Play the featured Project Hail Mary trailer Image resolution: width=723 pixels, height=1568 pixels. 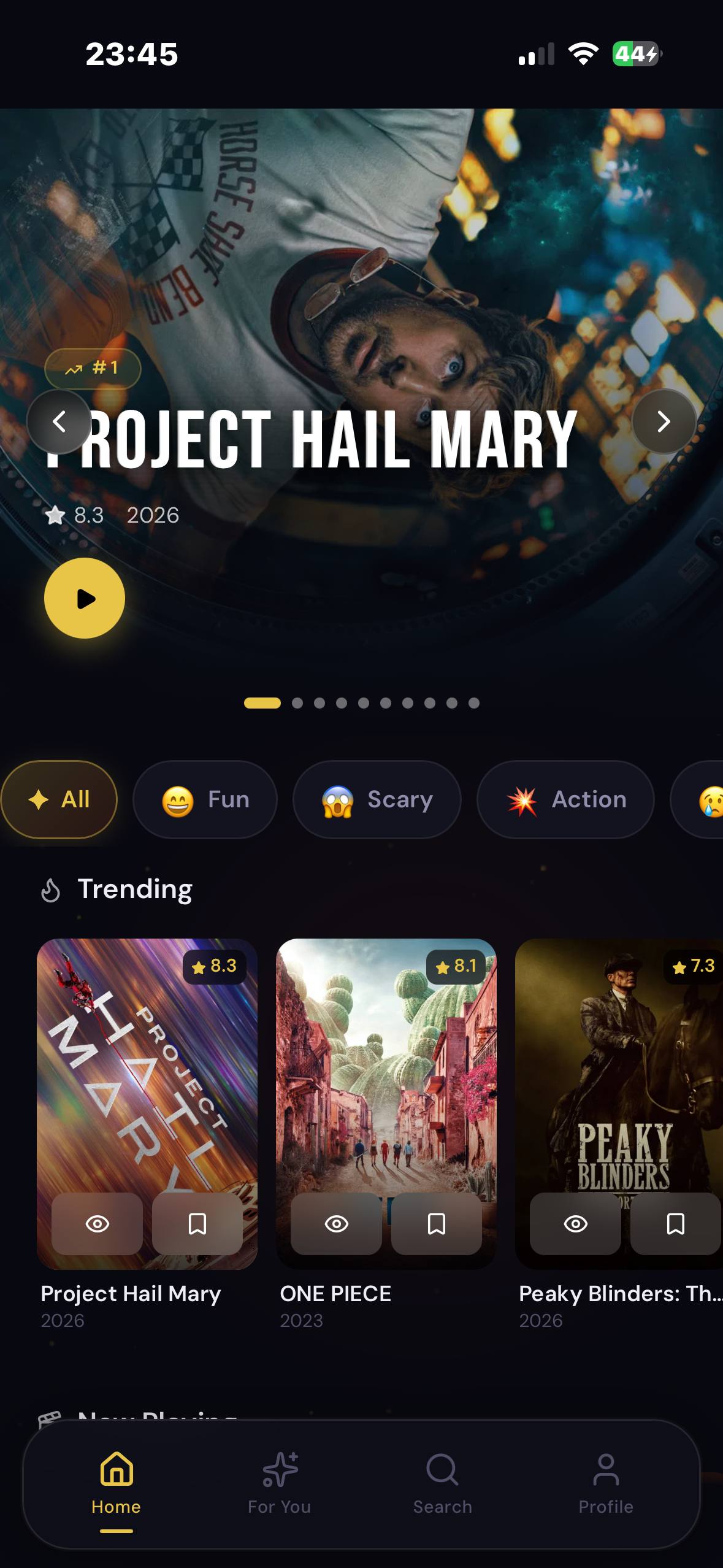pos(85,598)
